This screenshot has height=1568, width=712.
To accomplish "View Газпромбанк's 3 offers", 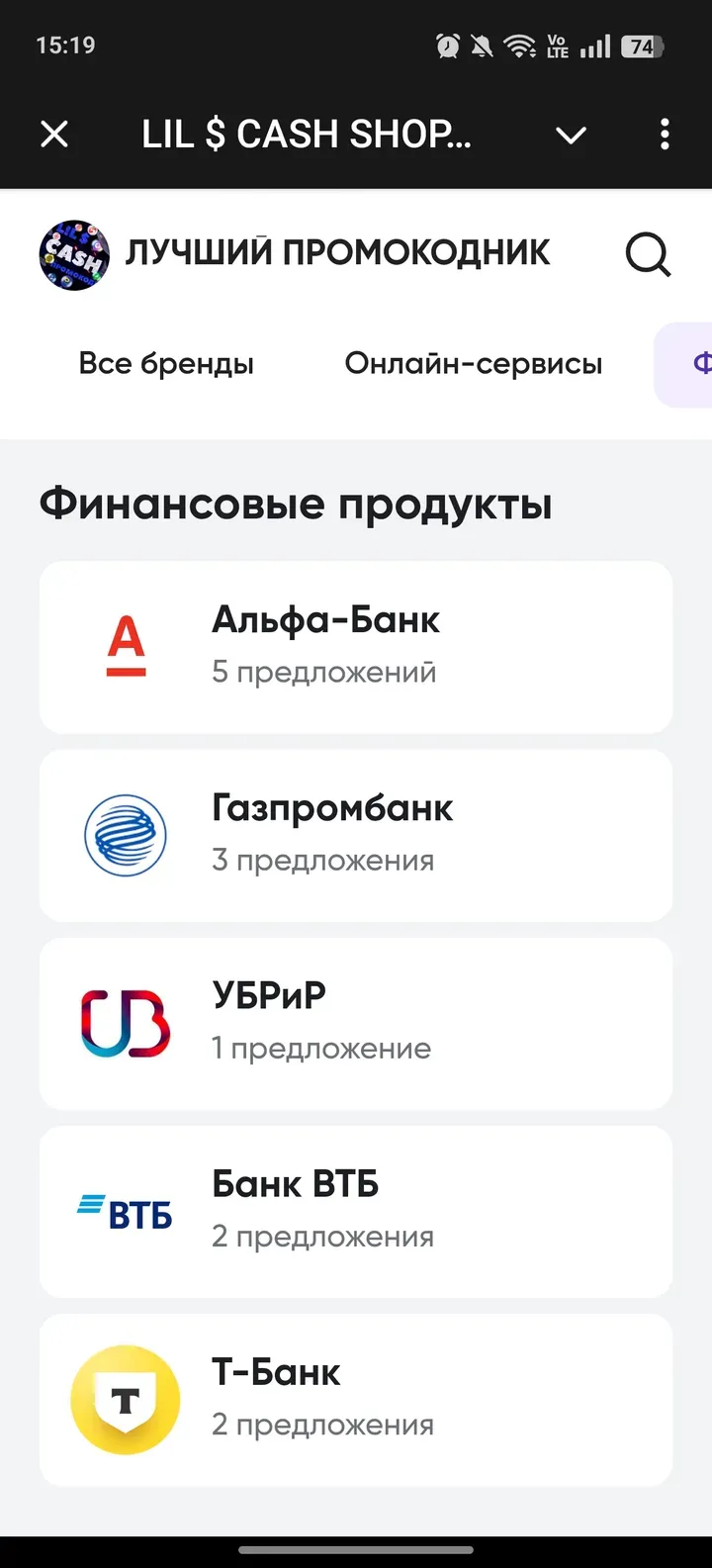I will click(356, 835).
